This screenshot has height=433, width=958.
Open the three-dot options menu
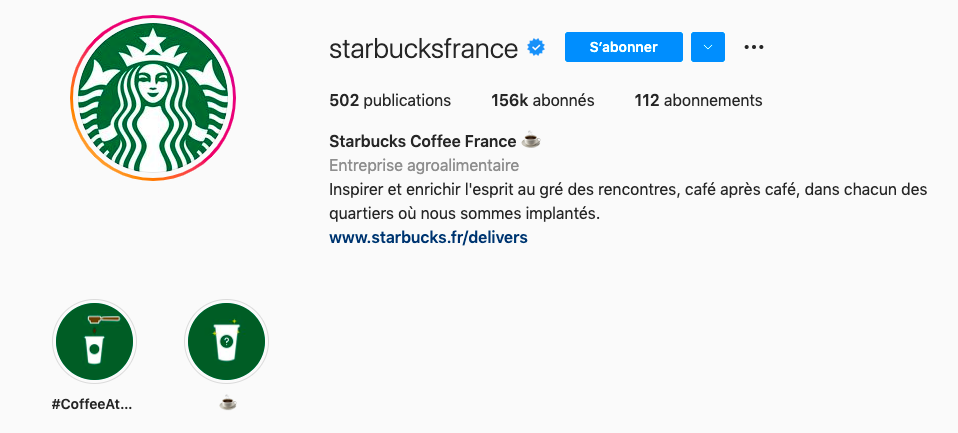click(x=754, y=47)
